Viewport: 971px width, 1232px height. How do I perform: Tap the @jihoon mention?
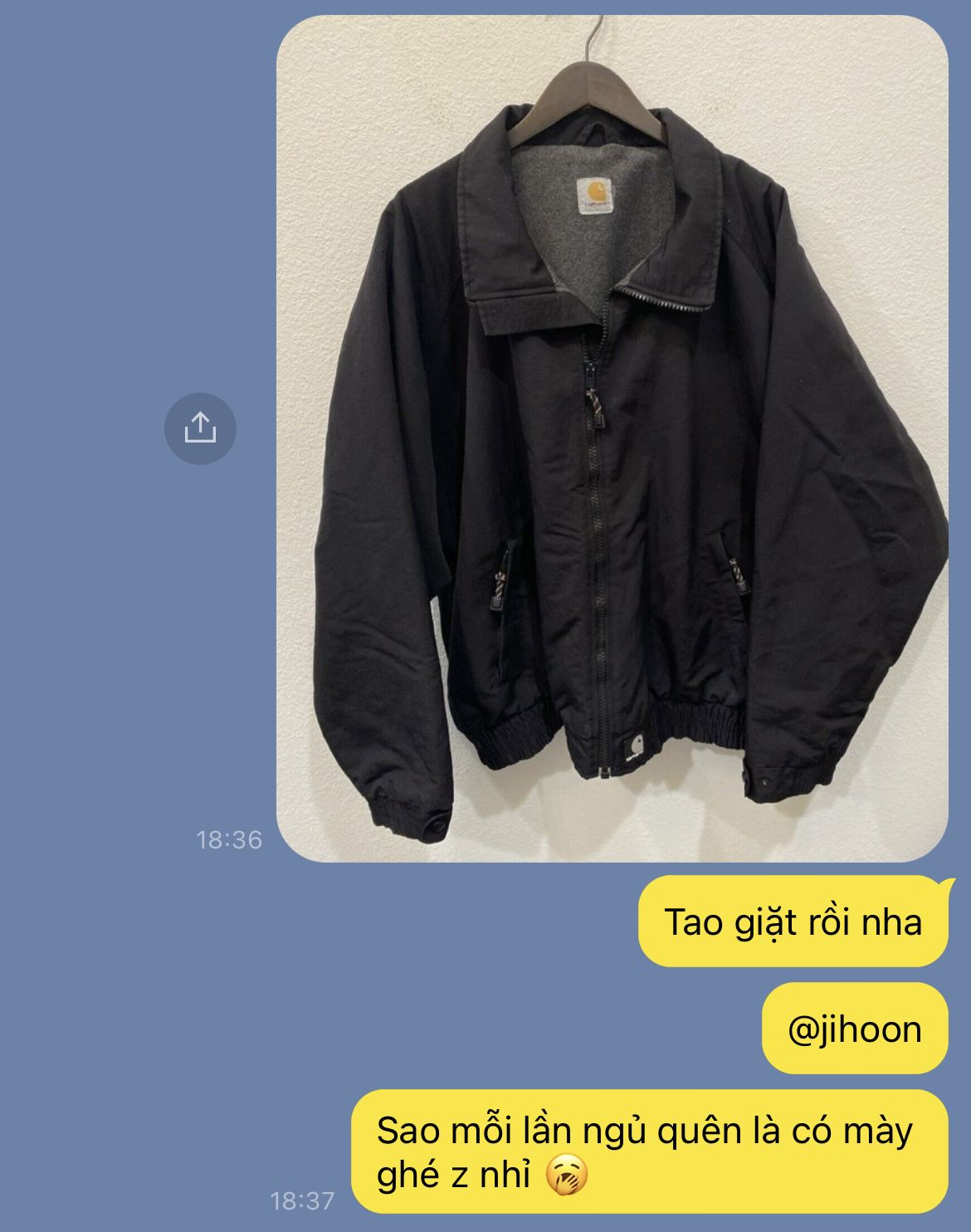(854, 1029)
